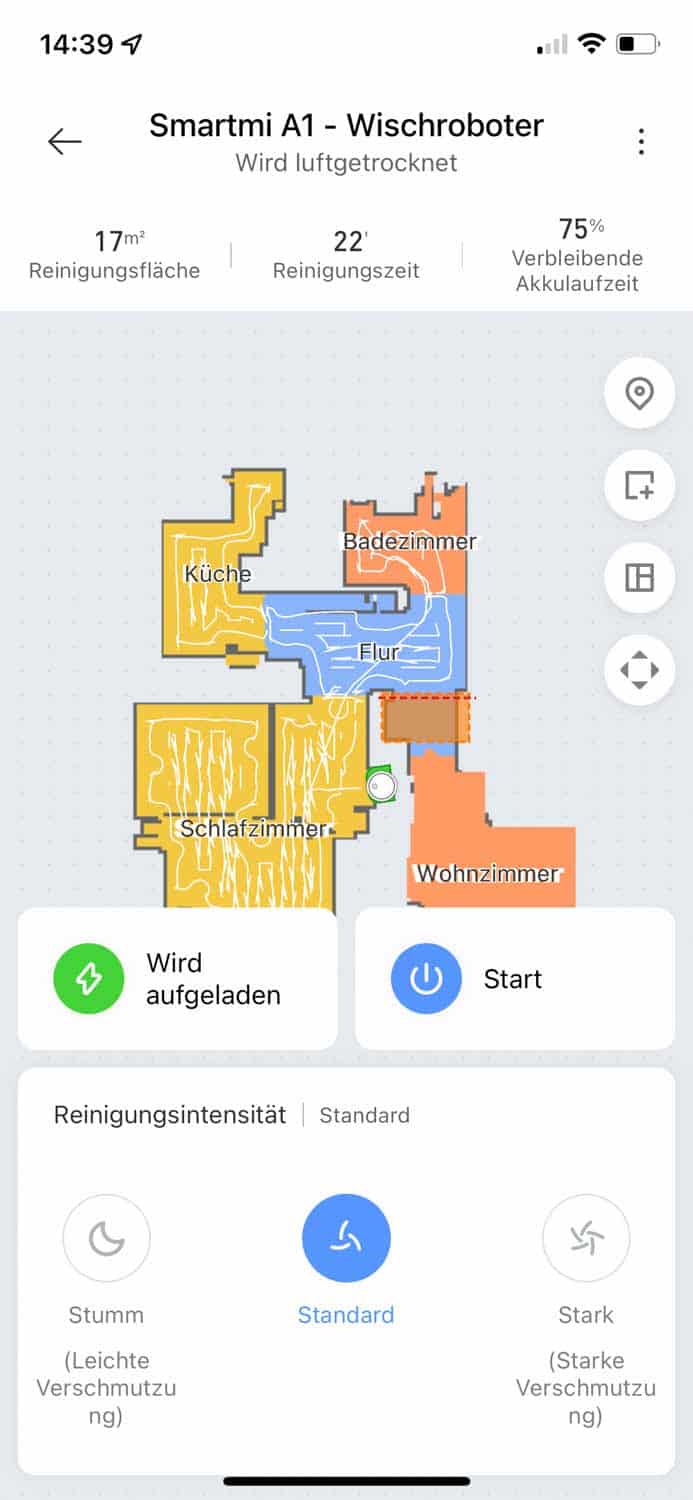Tap the Wird aufgeladen charging button
The image size is (693, 1500).
[177, 979]
